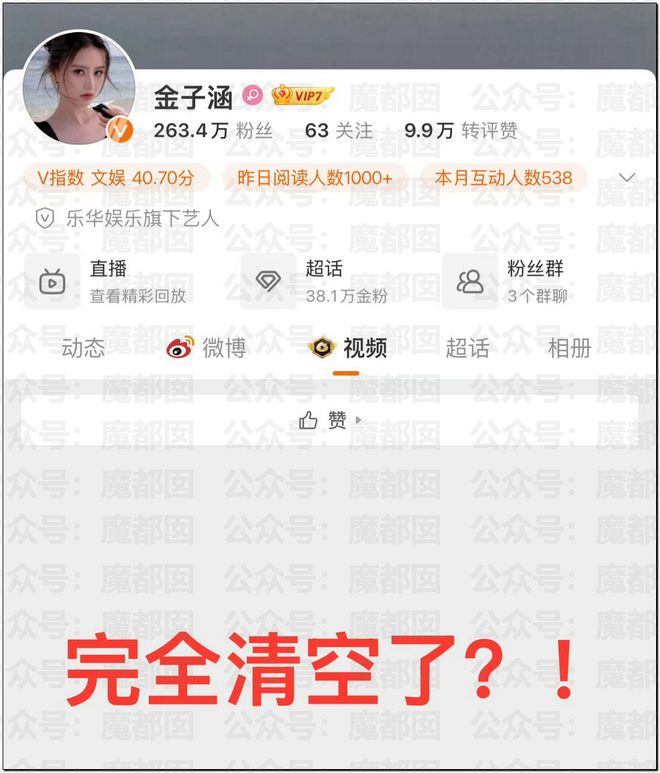
Task: Select the 视频 tab
Action: coord(347,348)
